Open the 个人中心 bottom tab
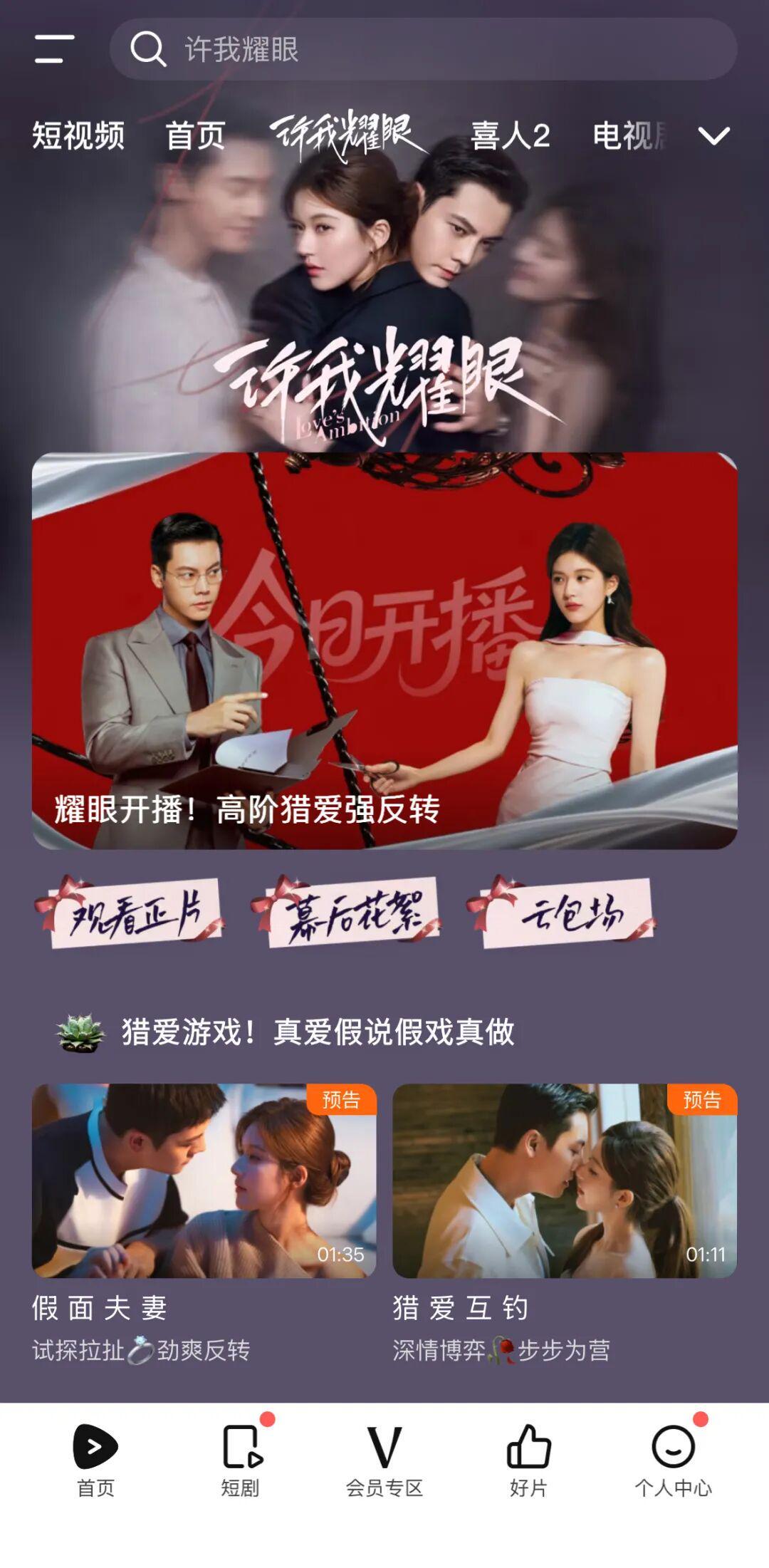This screenshot has height=1568, width=769. tap(673, 1460)
